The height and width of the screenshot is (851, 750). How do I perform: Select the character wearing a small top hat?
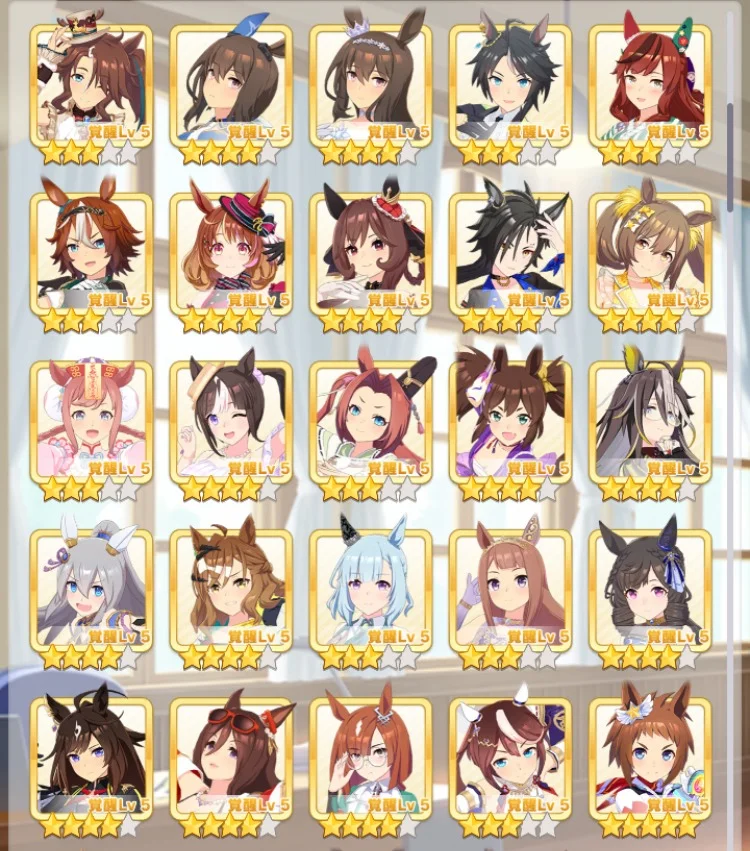pos(91,85)
